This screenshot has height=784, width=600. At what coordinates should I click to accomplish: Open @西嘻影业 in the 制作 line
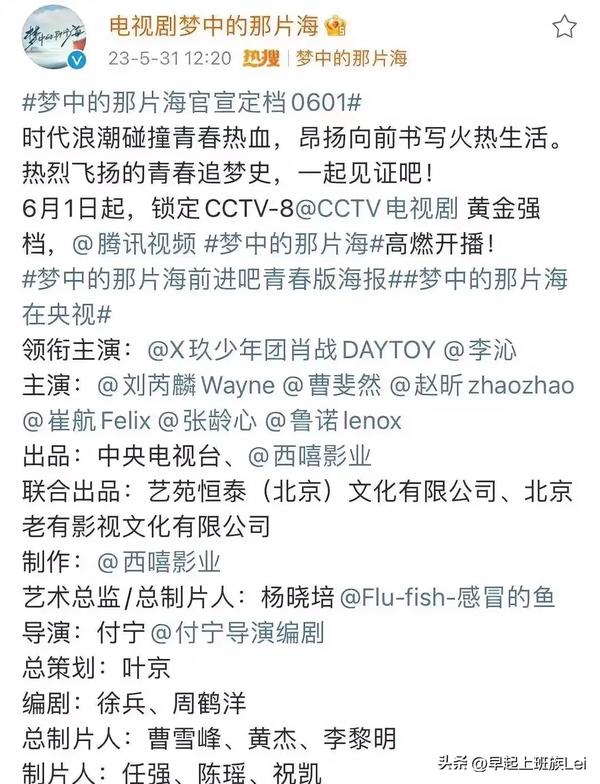click(x=159, y=560)
